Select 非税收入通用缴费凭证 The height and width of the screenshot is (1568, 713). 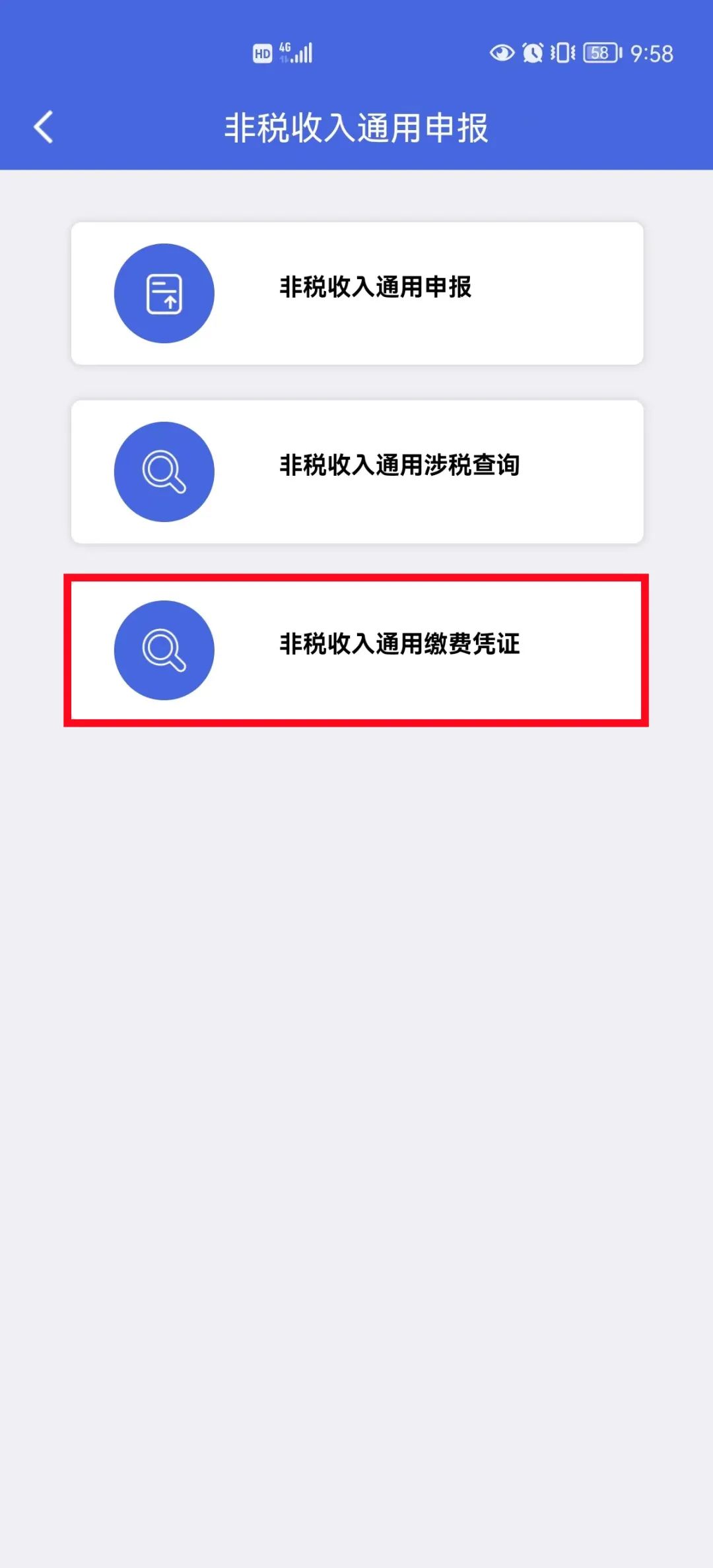[357, 650]
